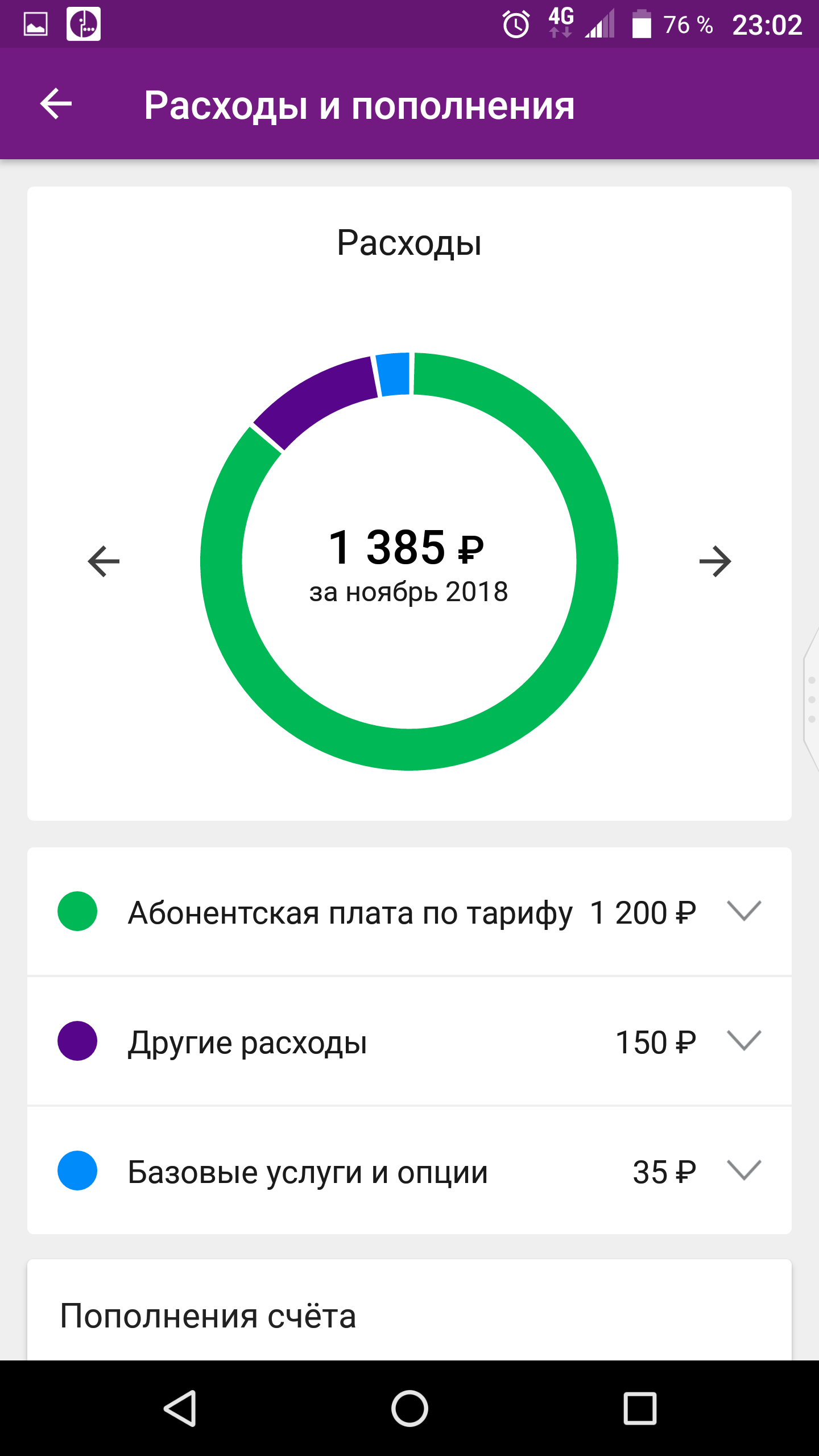The image size is (819, 1456).
Task: Go back from Расходы и пополнения
Action: [x=56, y=104]
